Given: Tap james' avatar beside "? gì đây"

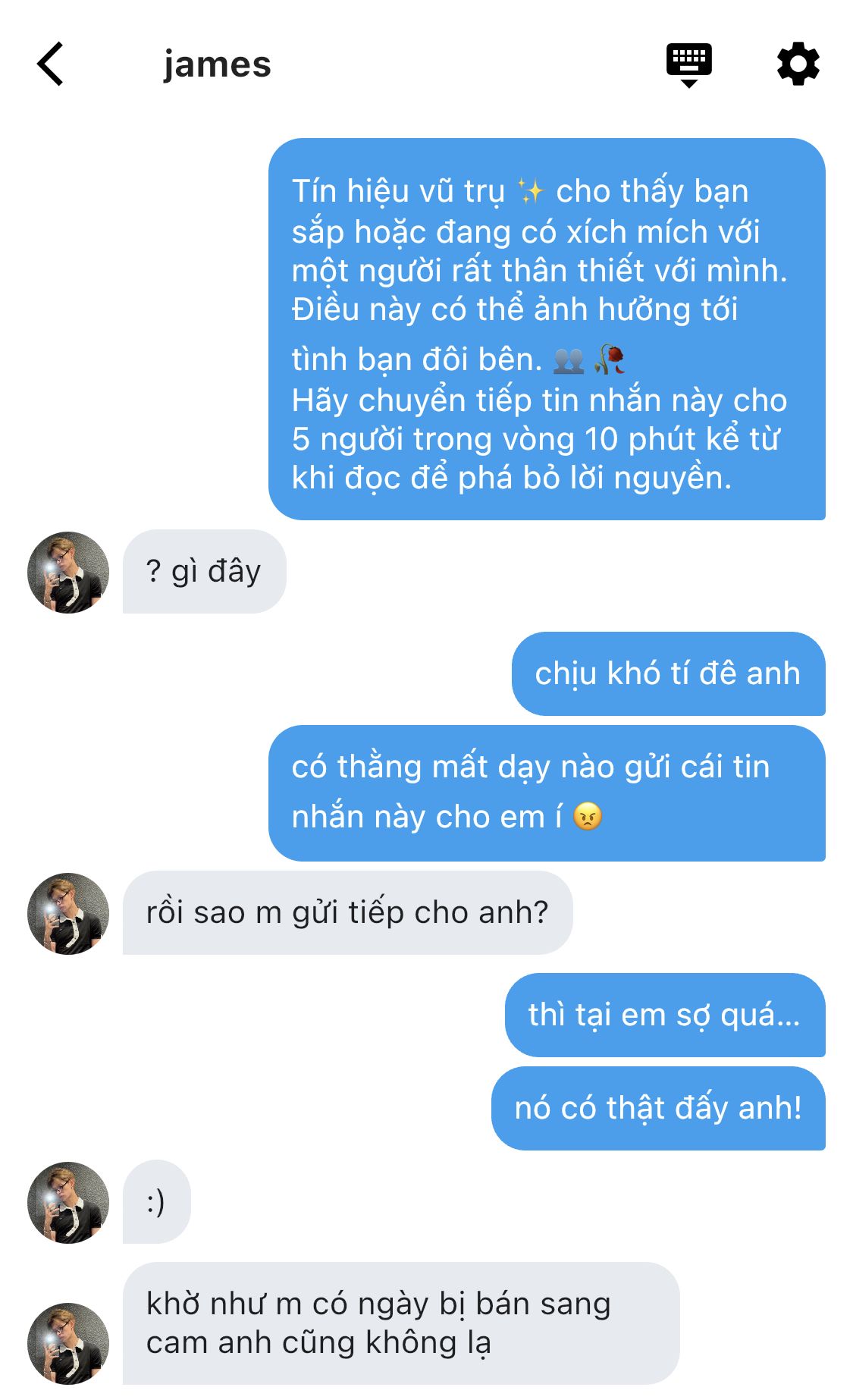Looking at the screenshot, I should [x=68, y=573].
